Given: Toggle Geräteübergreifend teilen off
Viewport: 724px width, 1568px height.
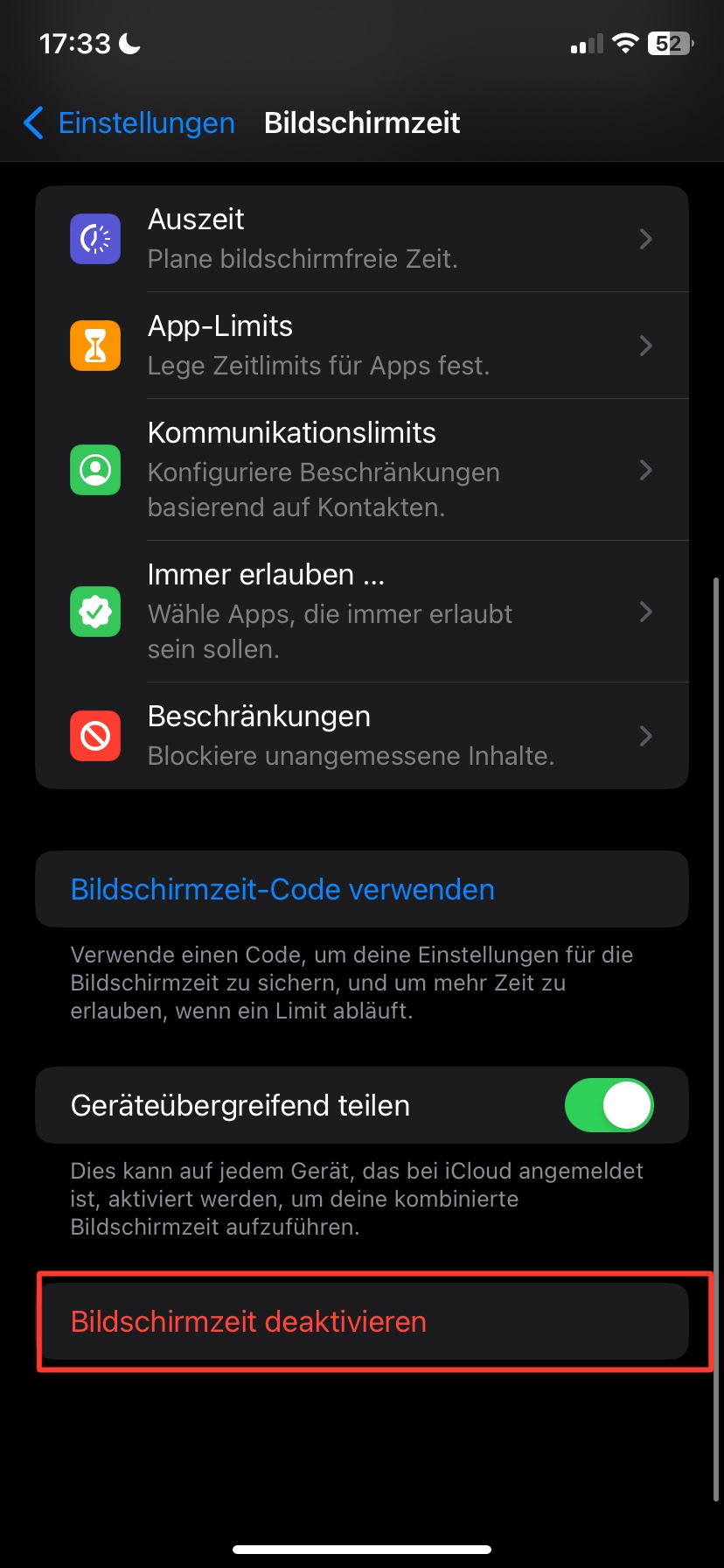Looking at the screenshot, I should click(609, 1105).
